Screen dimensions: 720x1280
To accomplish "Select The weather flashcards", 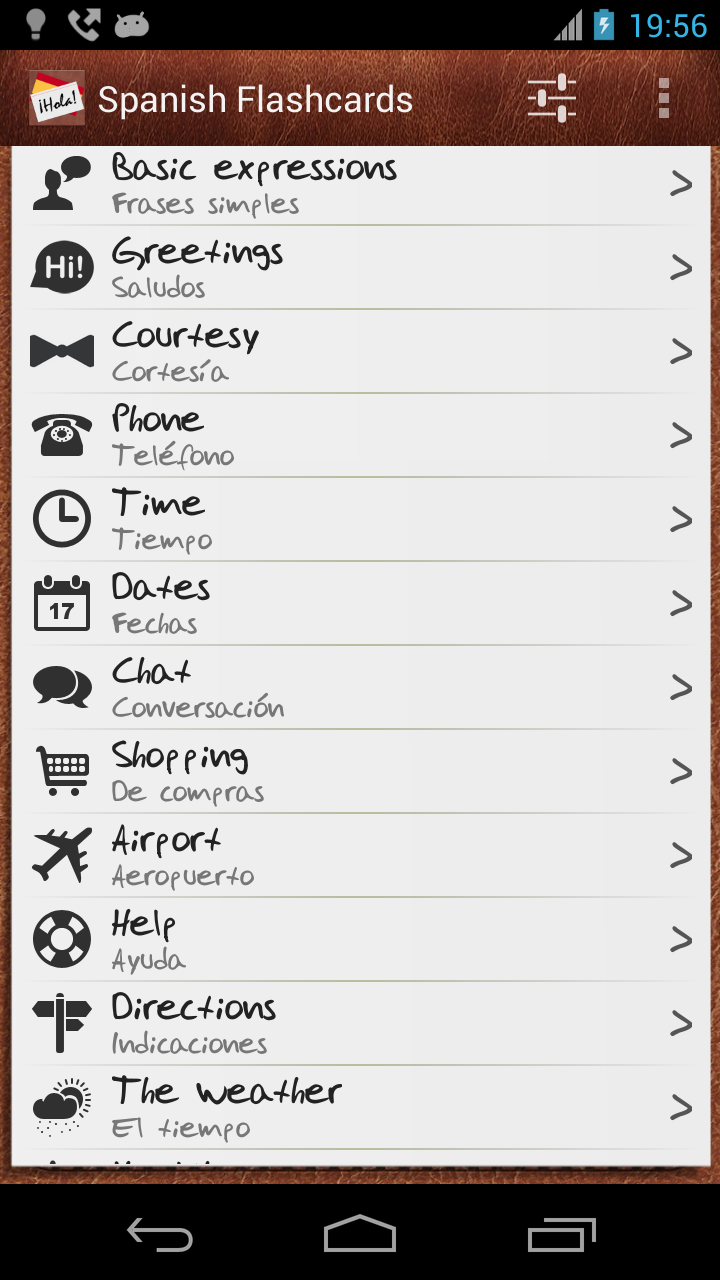I will 360,1108.
